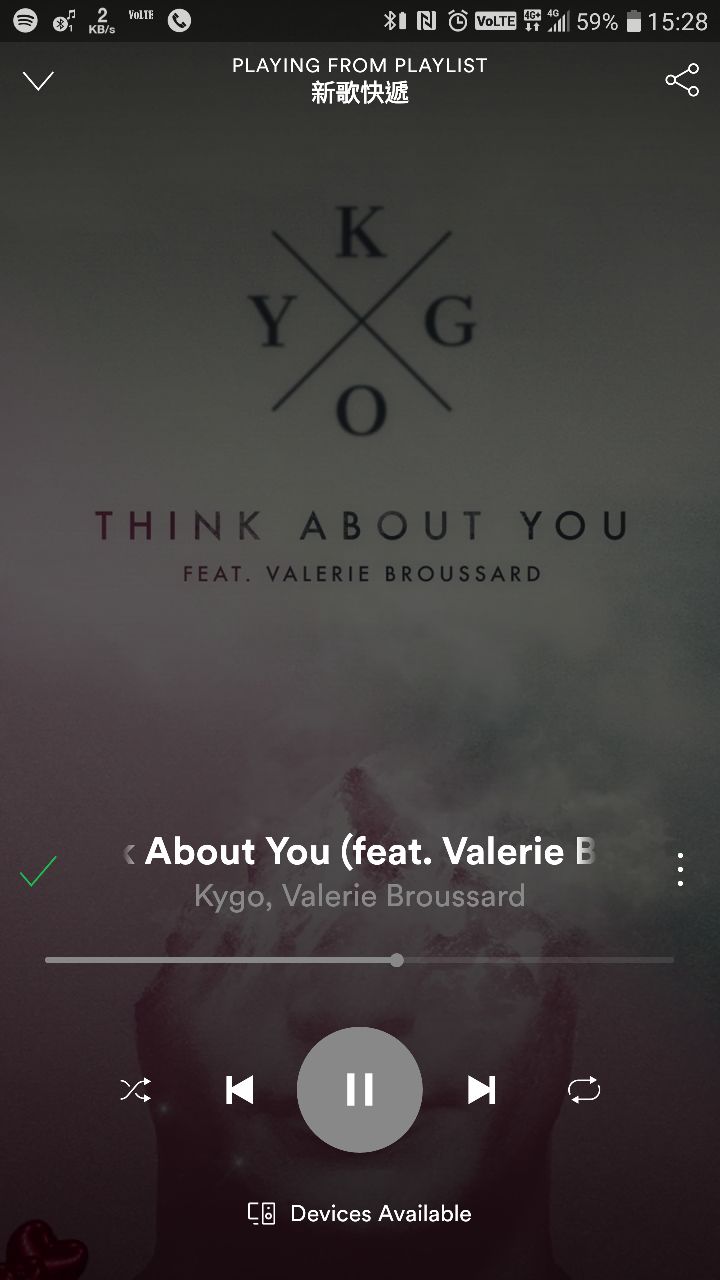This screenshot has width=720, height=1280.
Task: Skip to the next track
Action: pos(481,1089)
